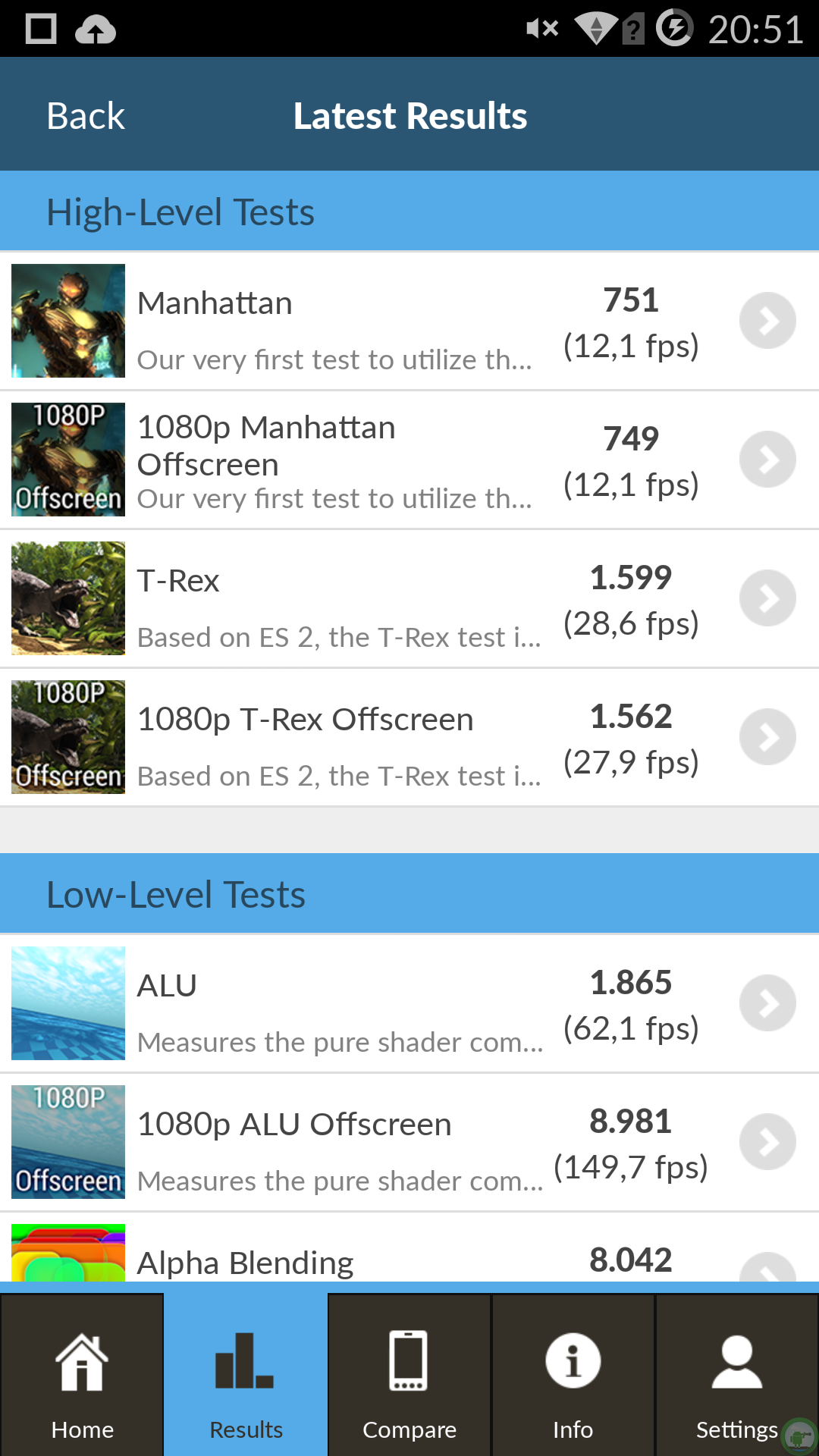The width and height of the screenshot is (819, 1456).
Task: Open the Info tab
Action: [x=573, y=1375]
